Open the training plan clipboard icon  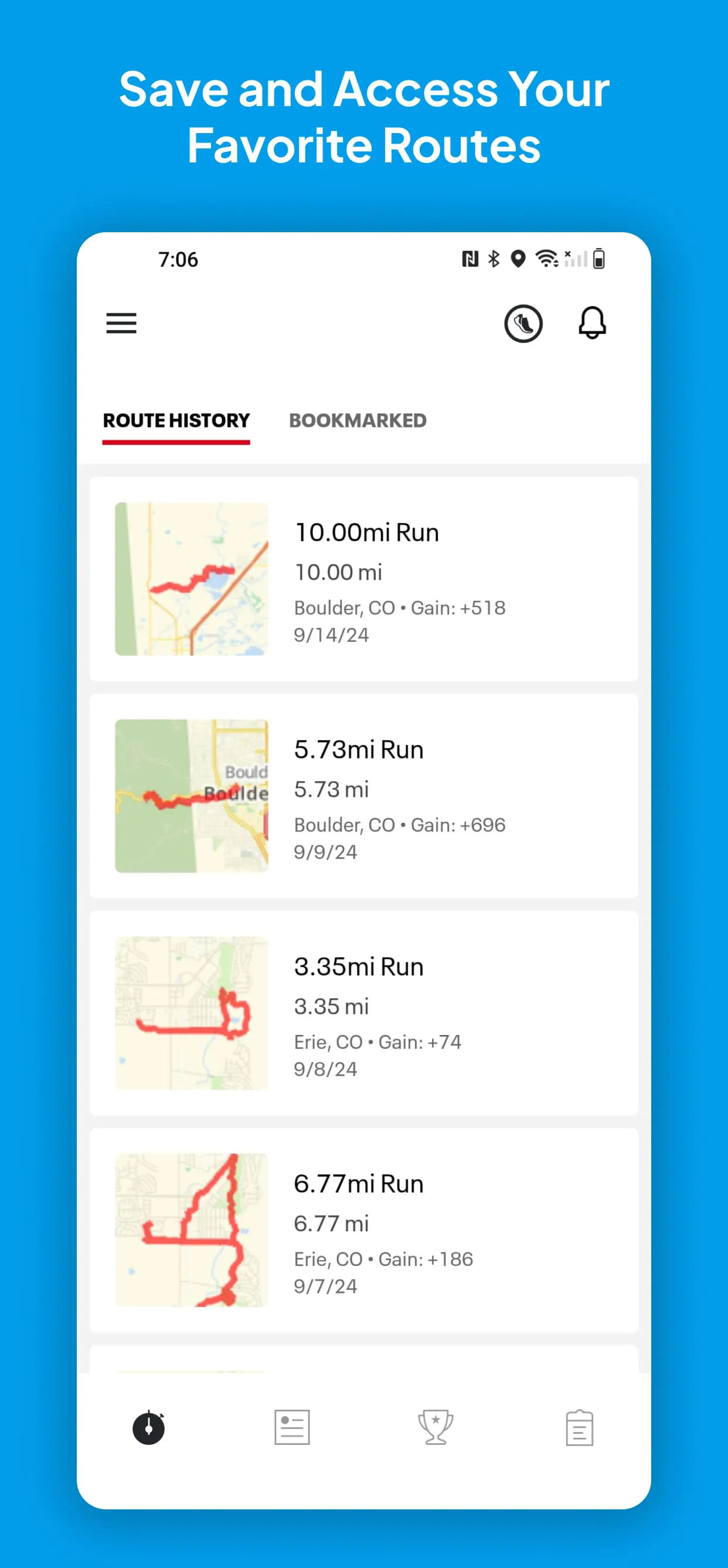(579, 1426)
